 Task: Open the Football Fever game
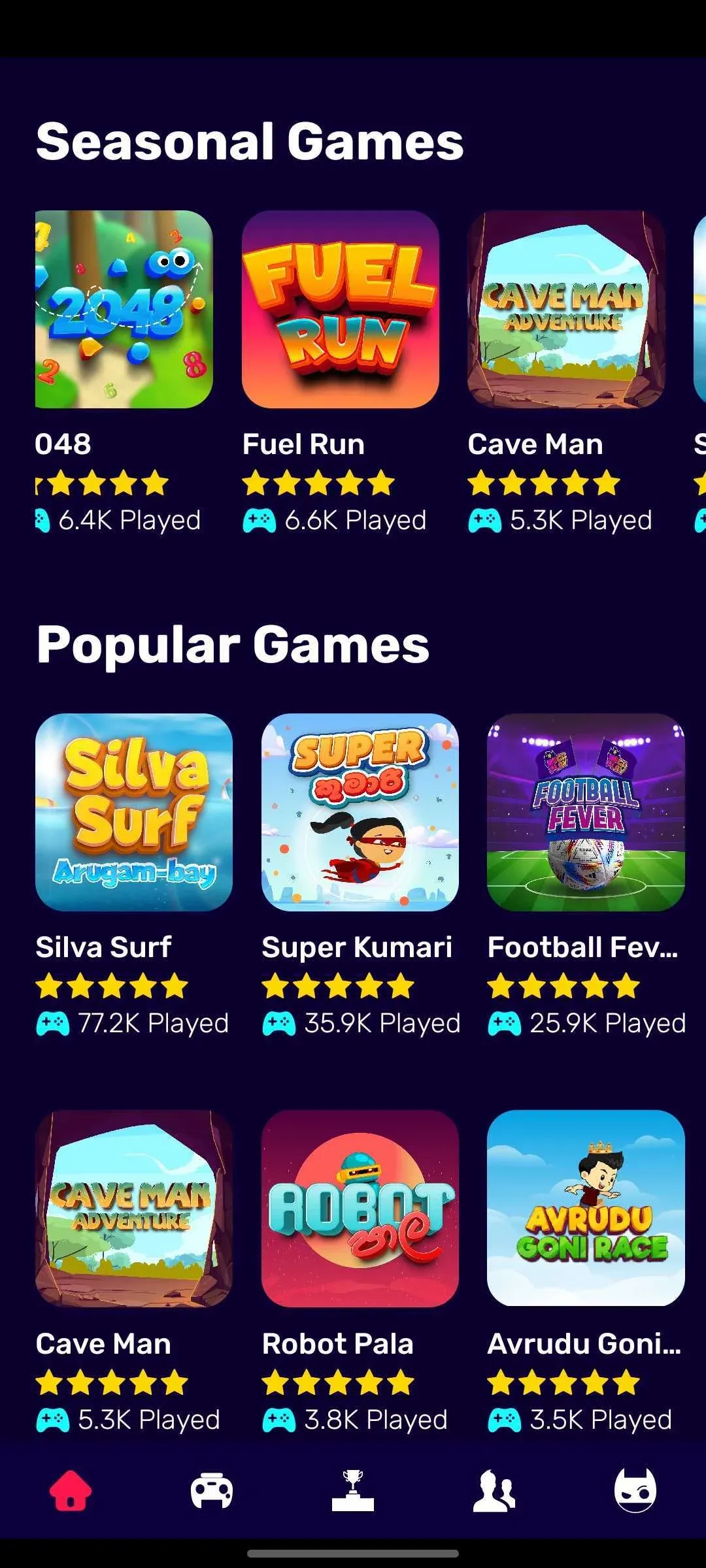coord(586,812)
